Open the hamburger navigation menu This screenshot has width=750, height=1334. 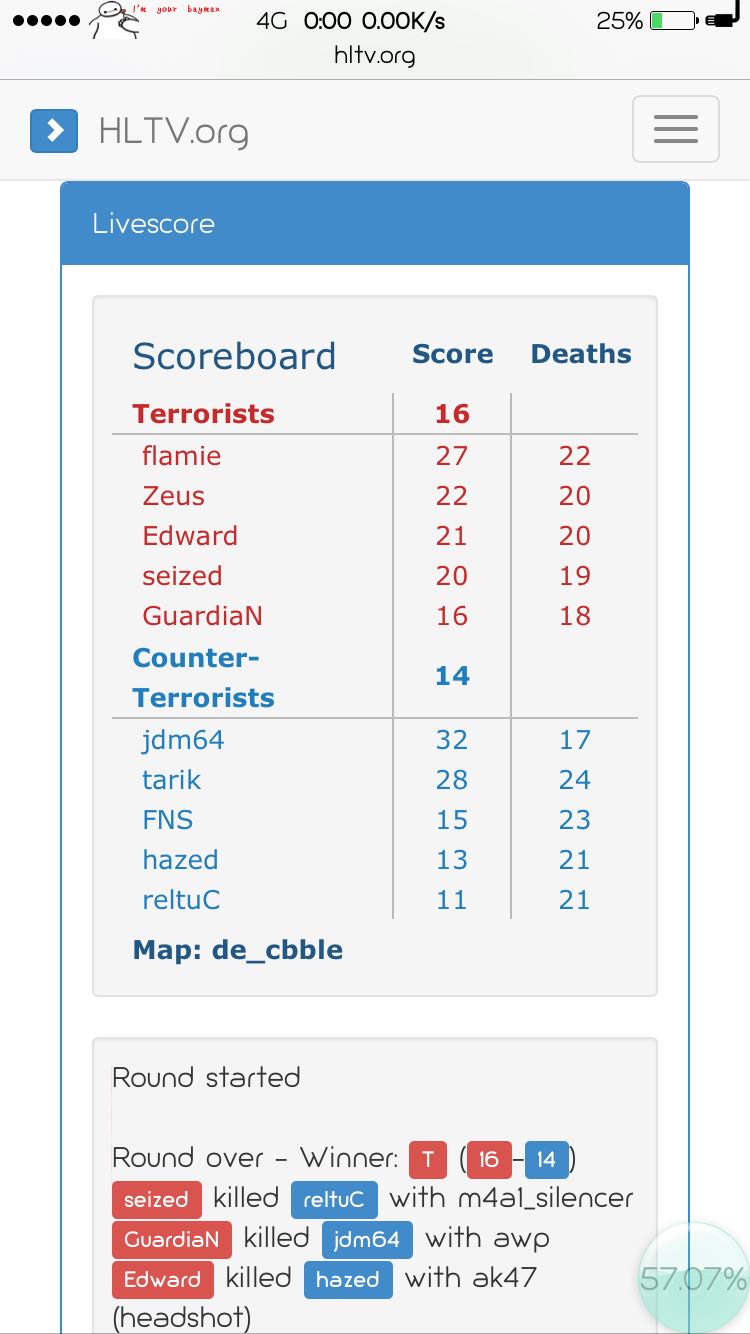click(x=676, y=129)
